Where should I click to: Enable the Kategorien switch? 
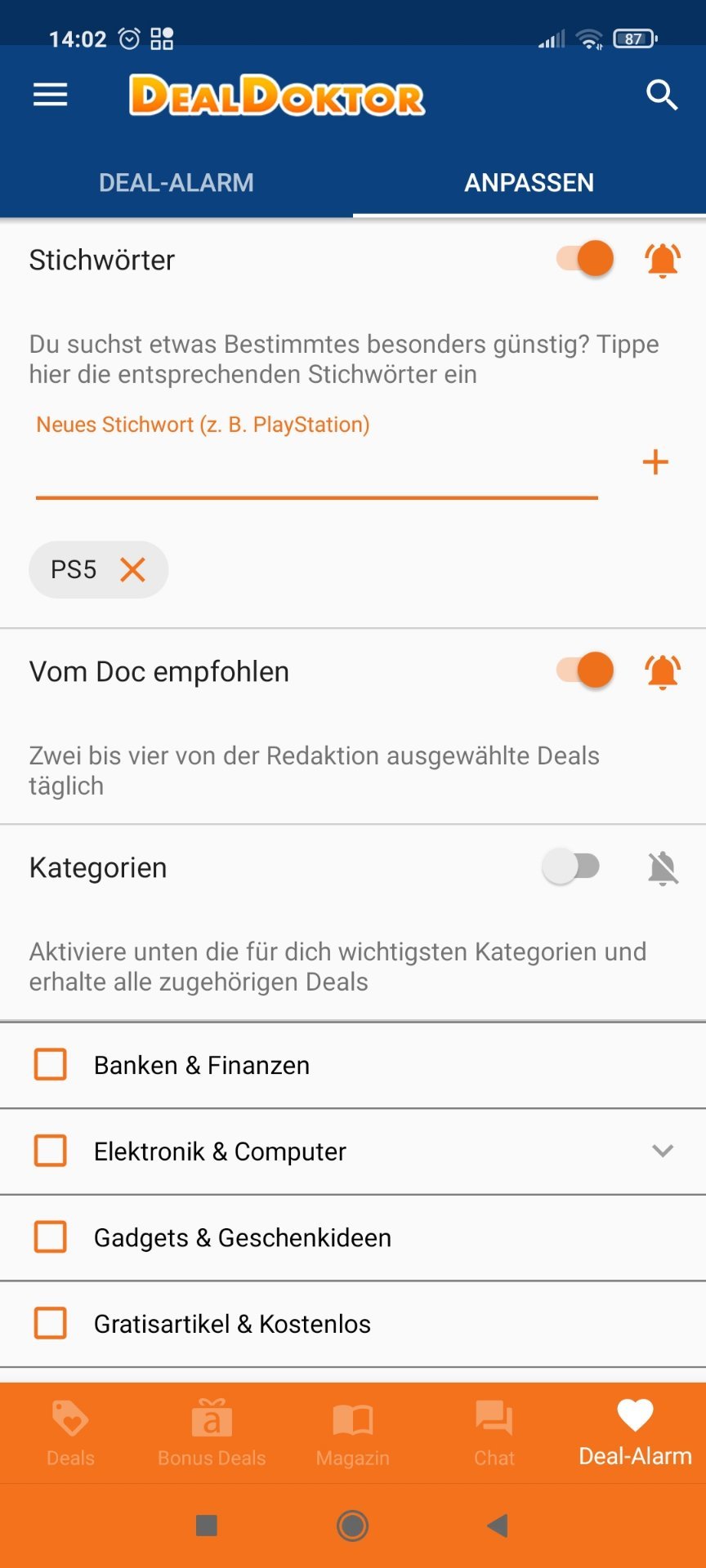pyautogui.click(x=571, y=866)
